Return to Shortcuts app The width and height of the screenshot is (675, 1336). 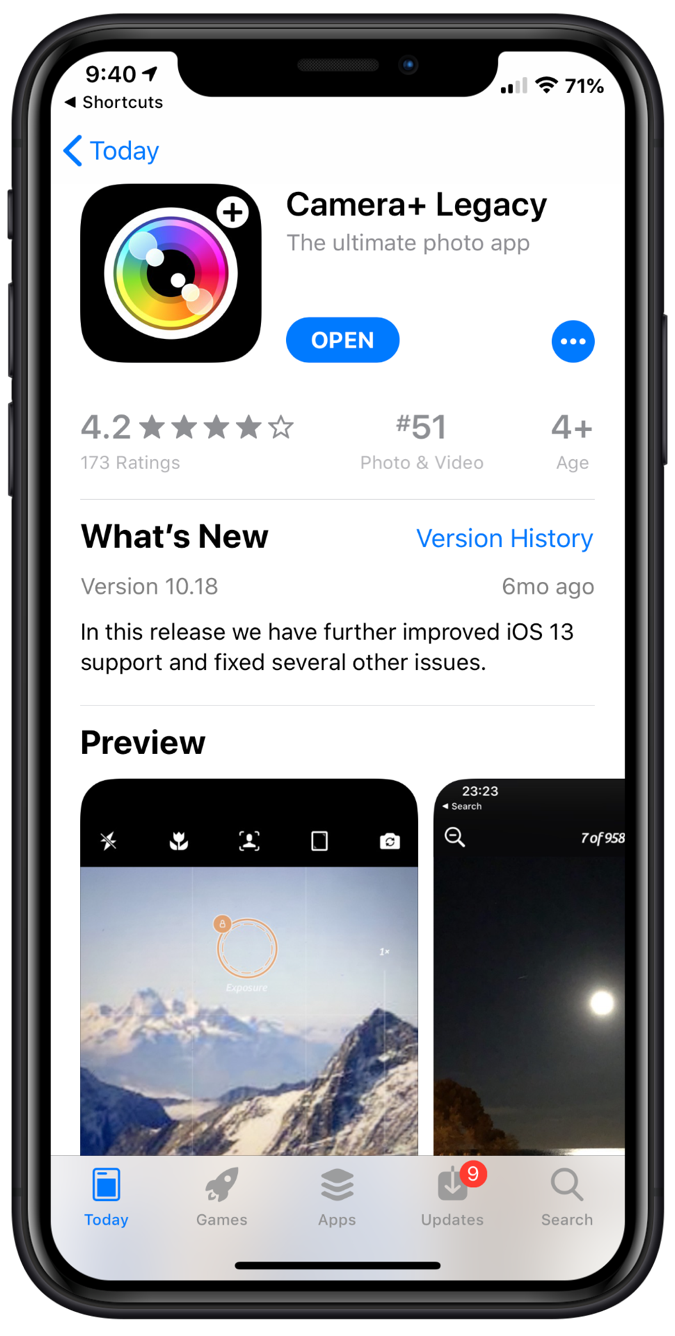113,102
